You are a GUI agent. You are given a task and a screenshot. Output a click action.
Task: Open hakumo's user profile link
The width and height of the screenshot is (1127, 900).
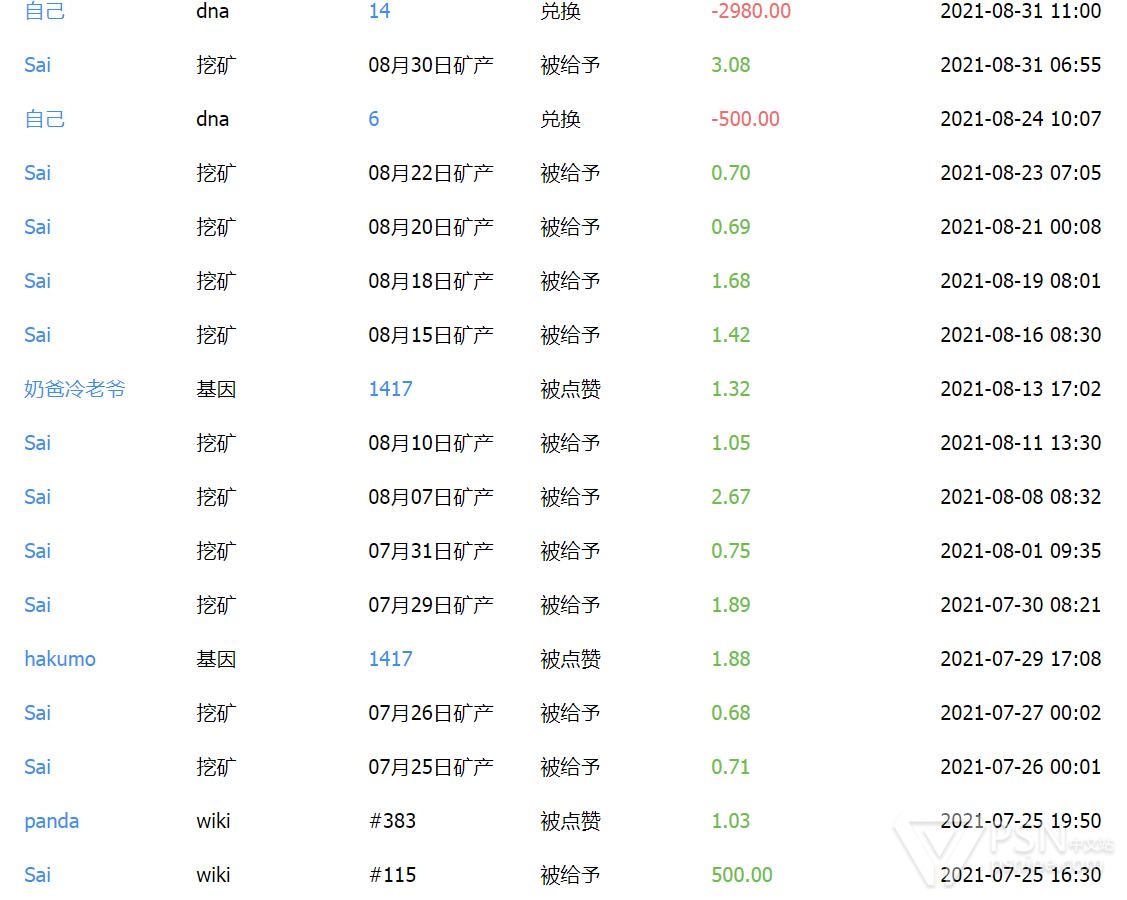pos(60,659)
